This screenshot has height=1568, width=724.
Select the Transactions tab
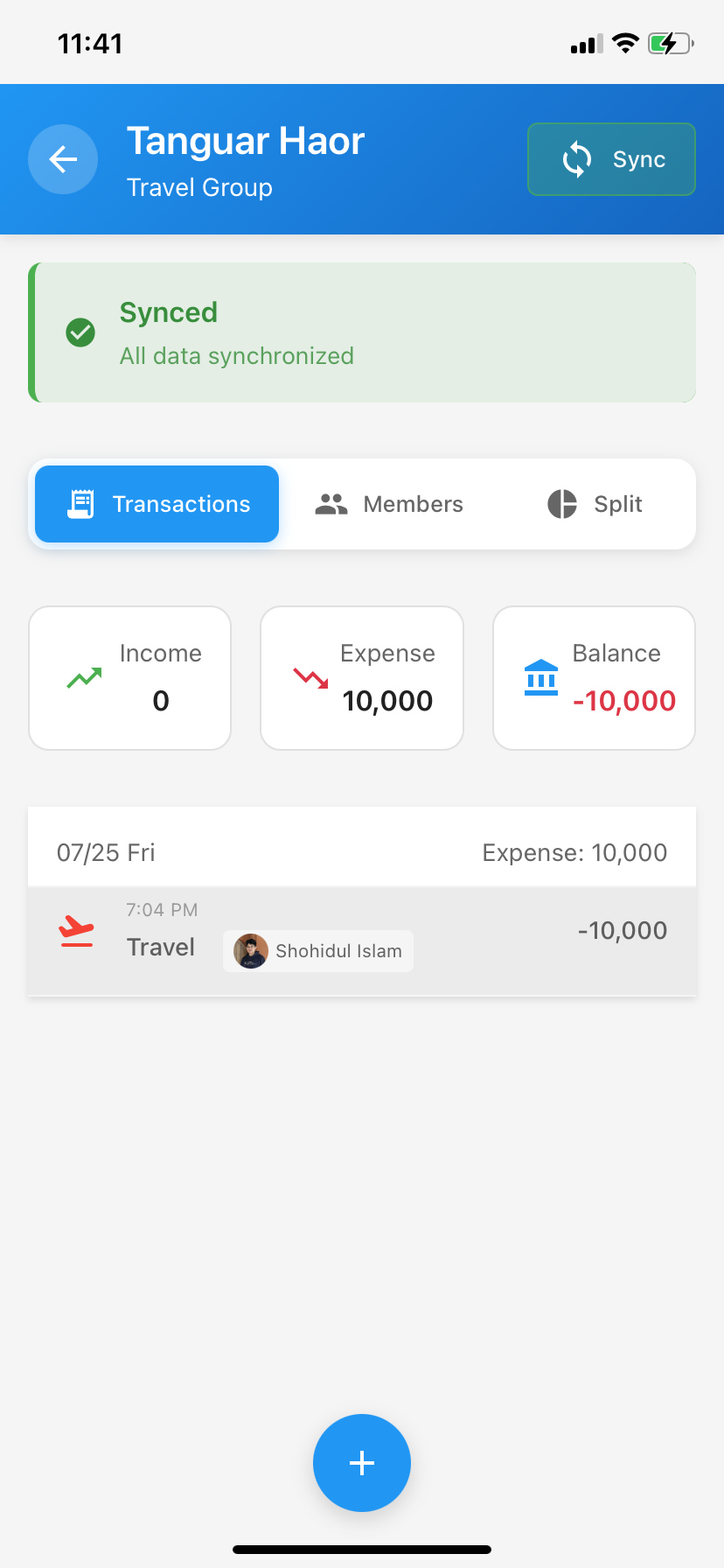pos(157,503)
